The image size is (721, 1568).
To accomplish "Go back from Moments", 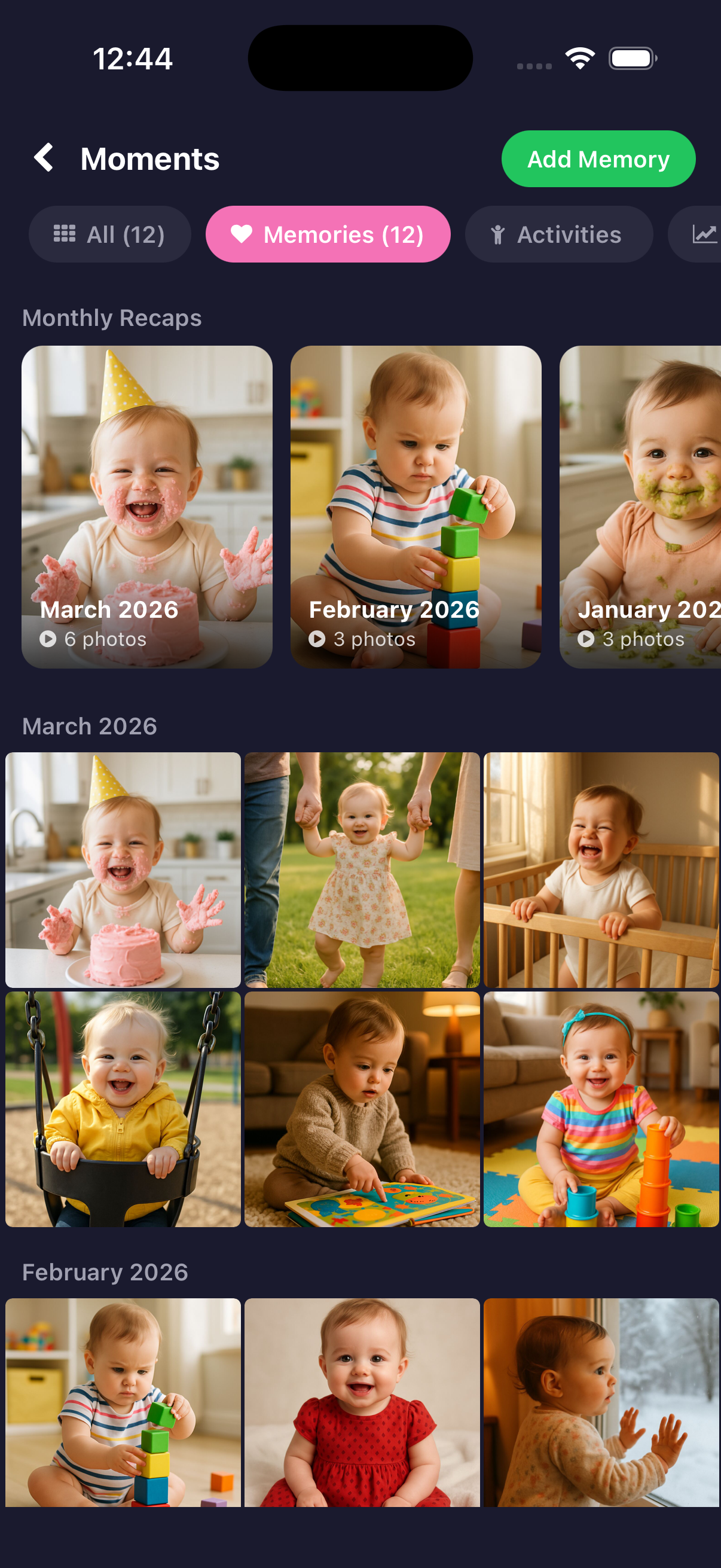I will 44,158.
